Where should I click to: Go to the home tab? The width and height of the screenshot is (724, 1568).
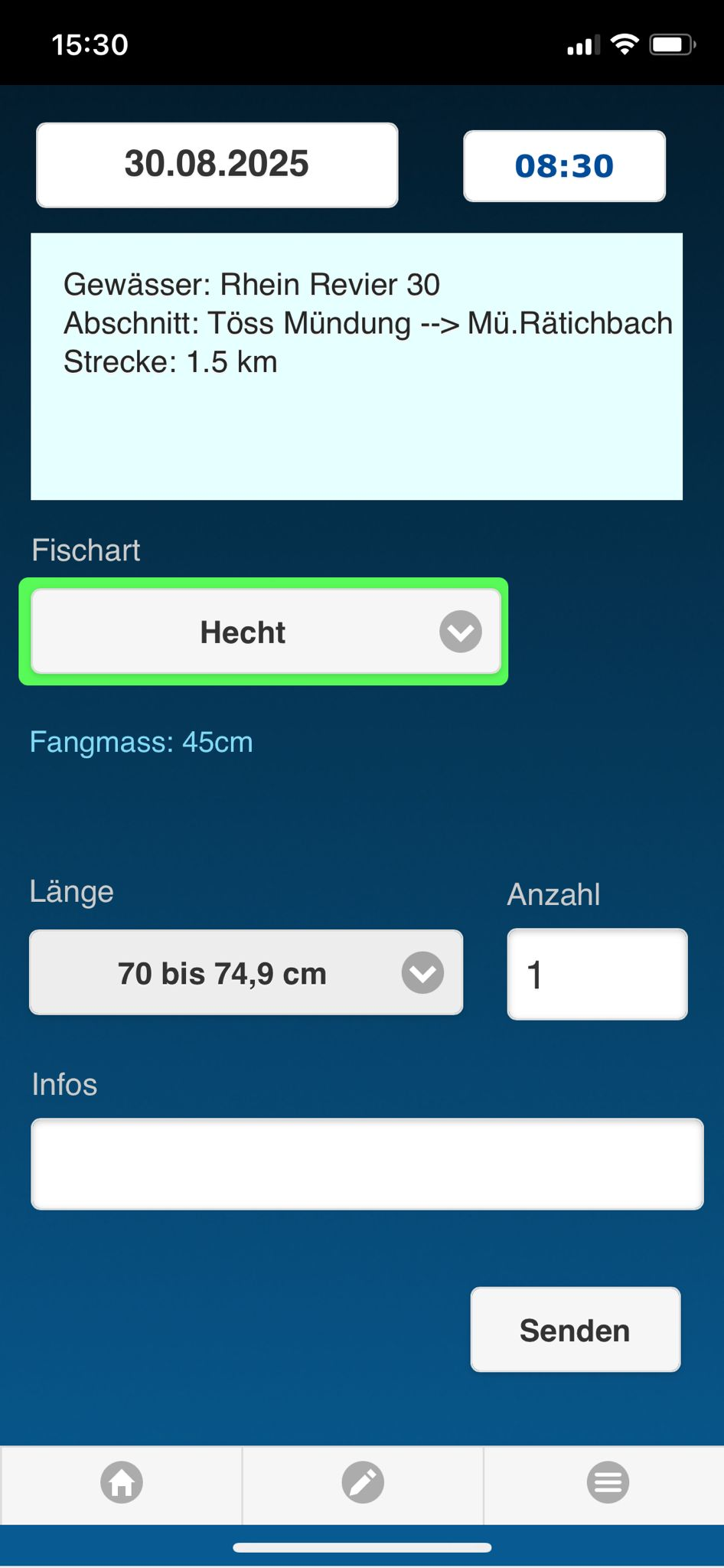click(122, 1482)
